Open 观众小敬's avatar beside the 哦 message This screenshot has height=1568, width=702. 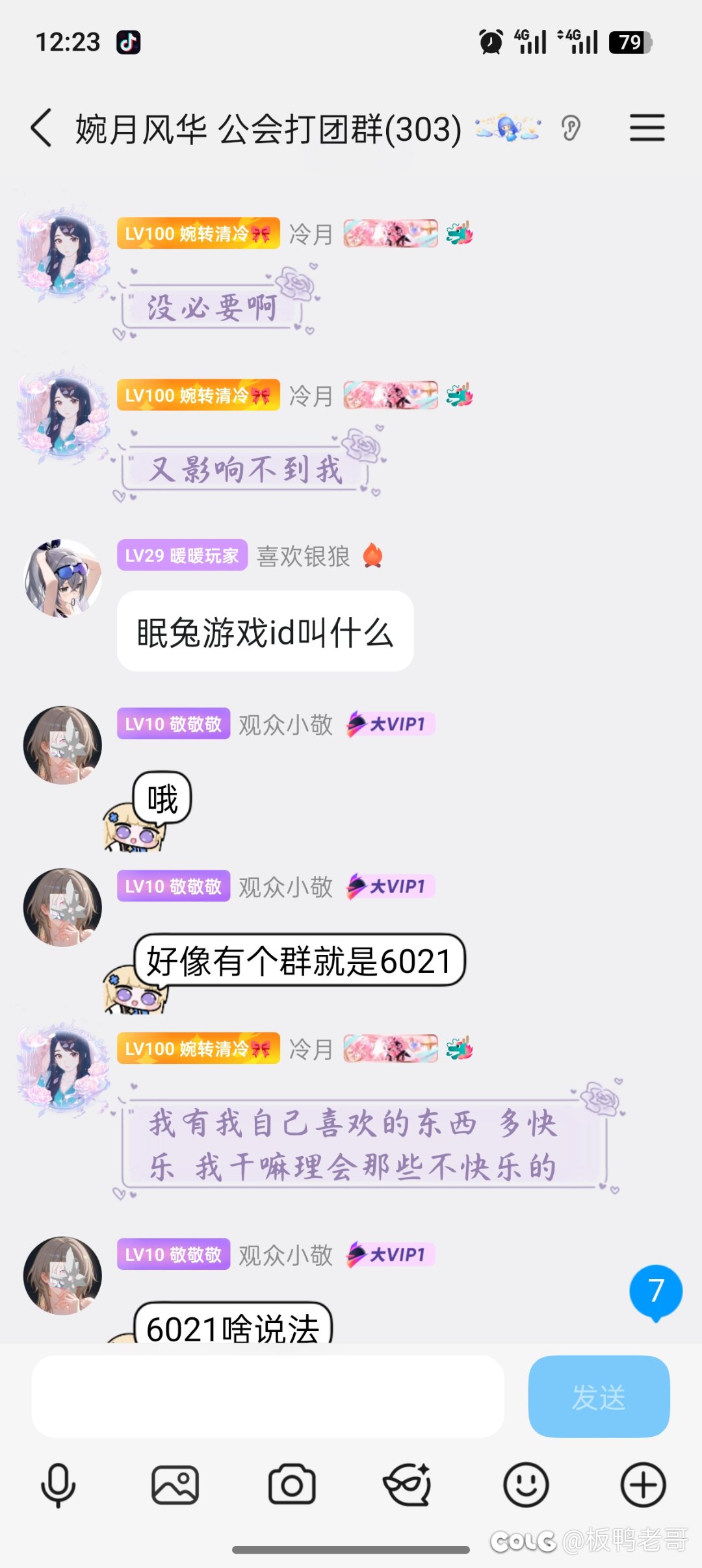(62, 745)
